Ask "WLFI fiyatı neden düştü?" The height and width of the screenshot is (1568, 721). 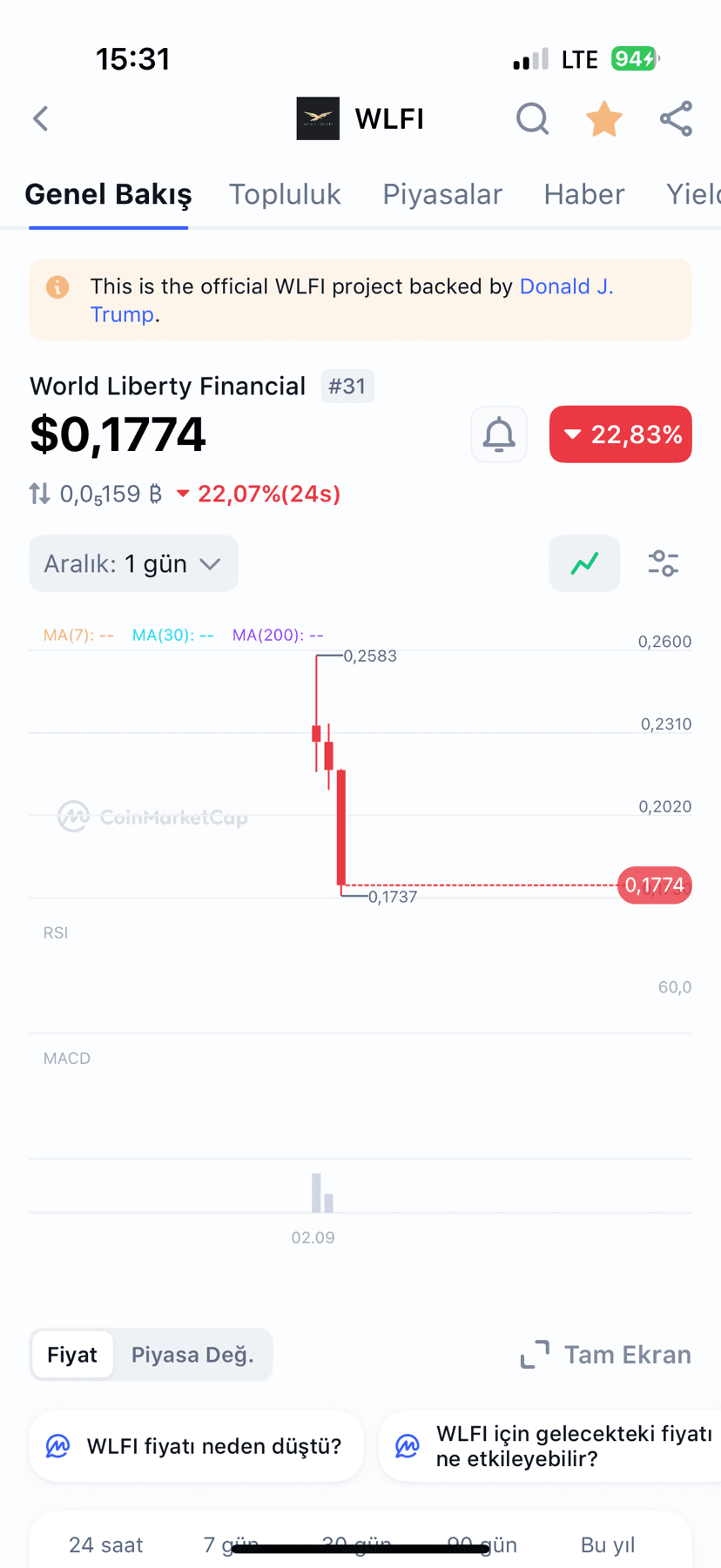pos(197,1446)
